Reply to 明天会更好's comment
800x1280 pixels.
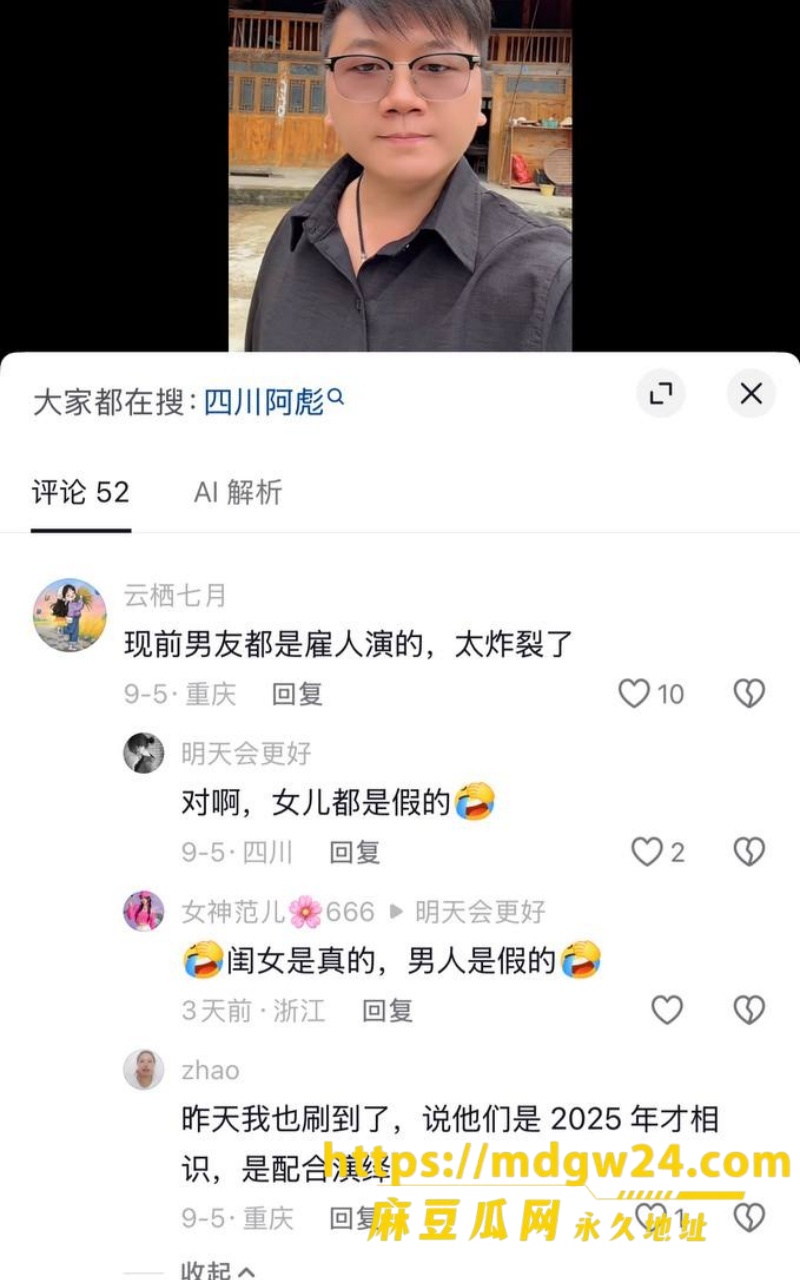point(355,852)
